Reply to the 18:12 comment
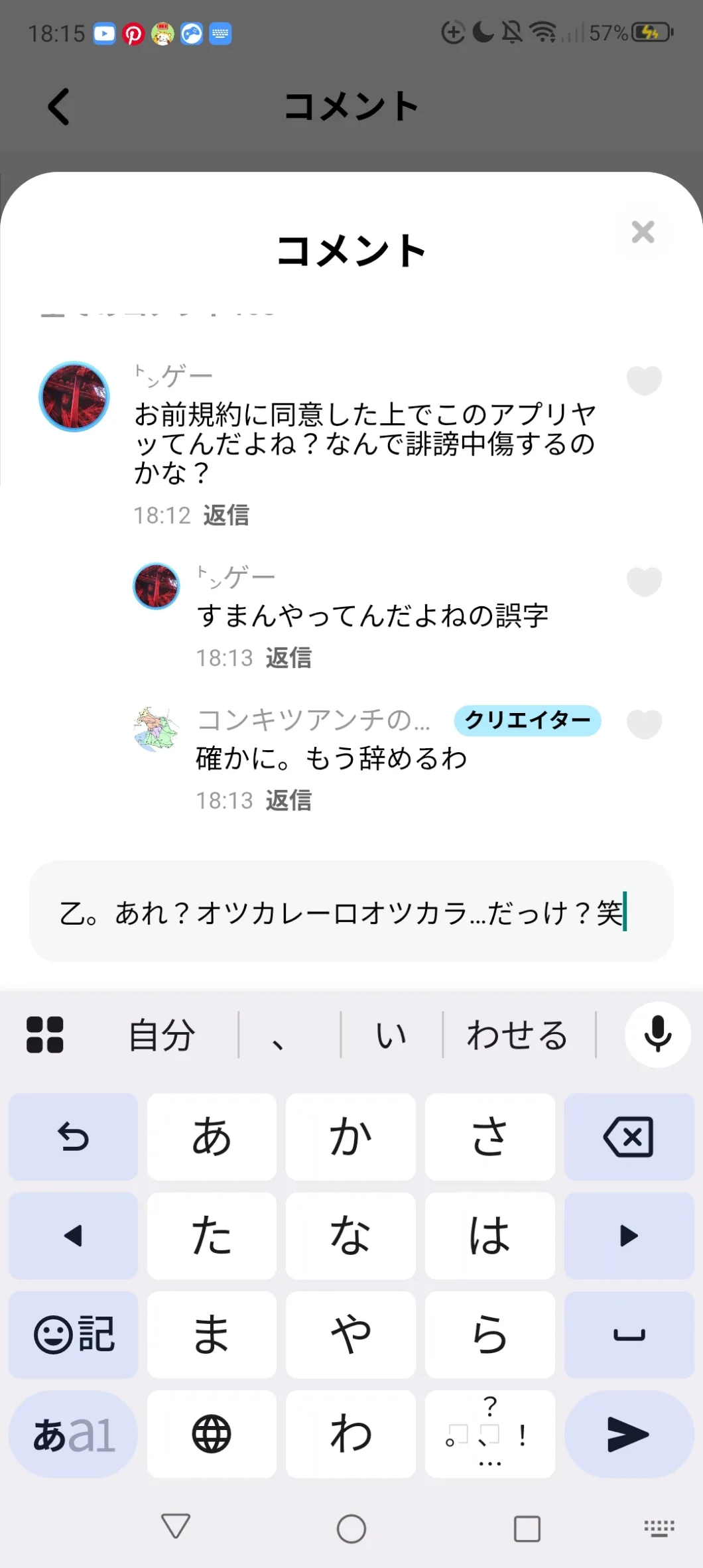Screen dimensions: 703x1568 [225, 515]
